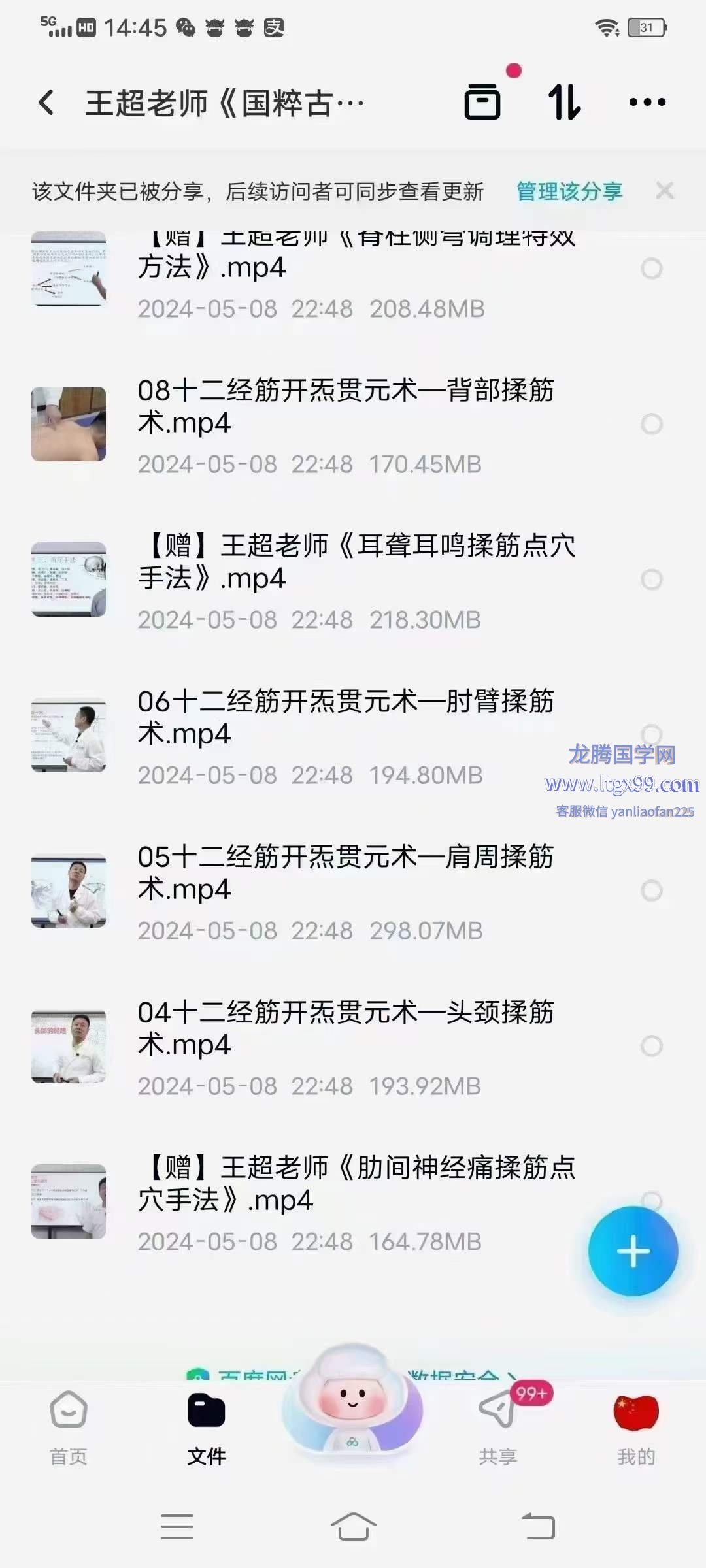
Task: Switch to the 共享 tab
Action: (497, 1427)
